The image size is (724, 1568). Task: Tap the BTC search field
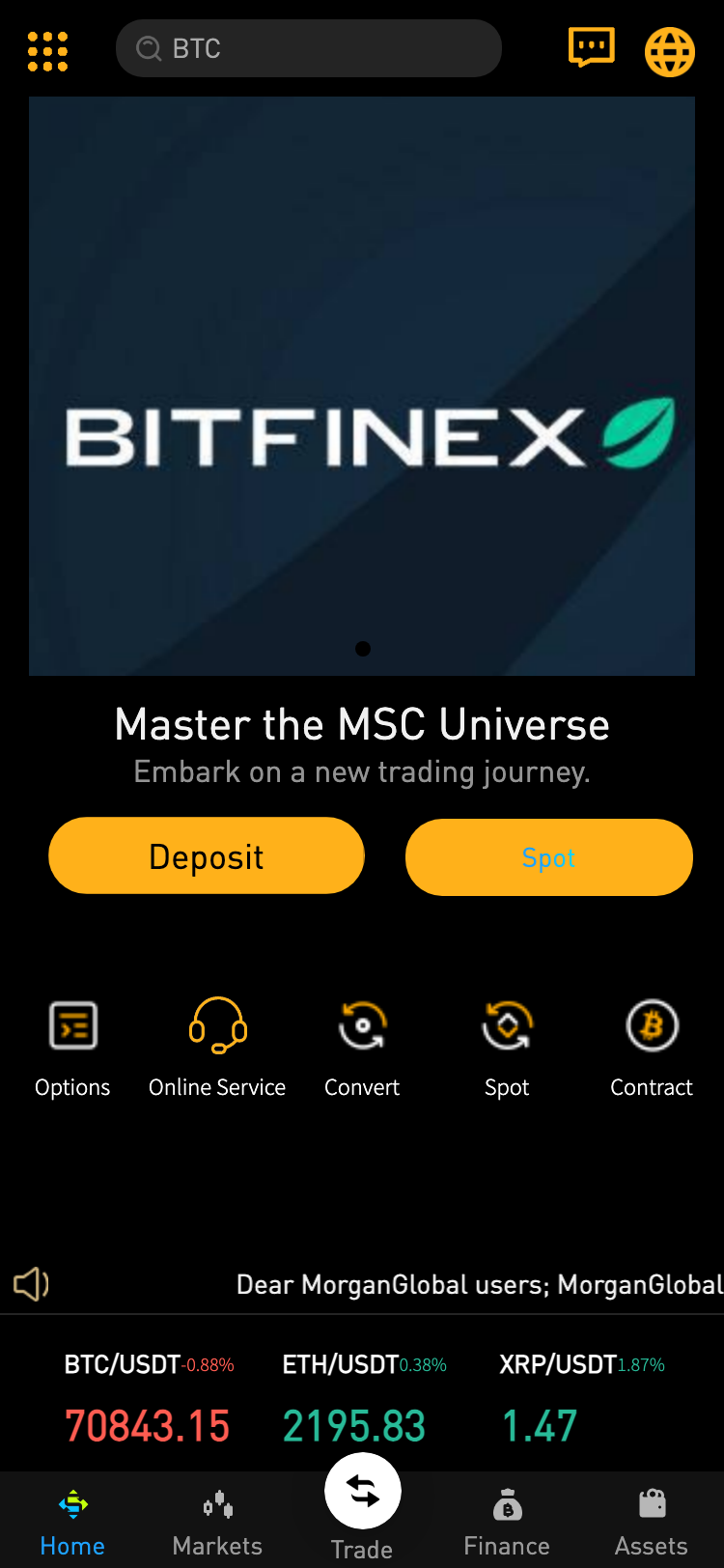[309, 48]
